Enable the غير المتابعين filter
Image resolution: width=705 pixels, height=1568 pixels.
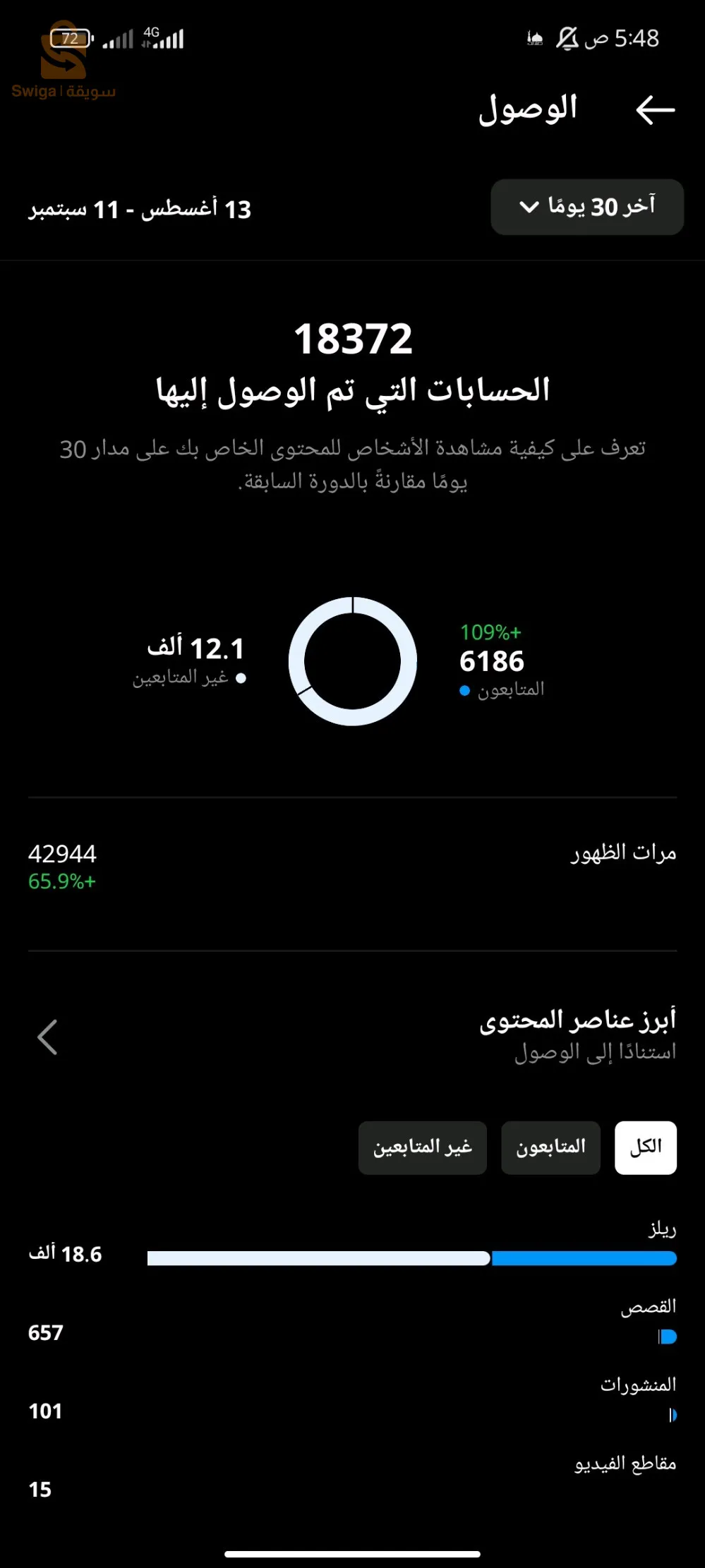pyautogui.click(x=422, y=1149)
